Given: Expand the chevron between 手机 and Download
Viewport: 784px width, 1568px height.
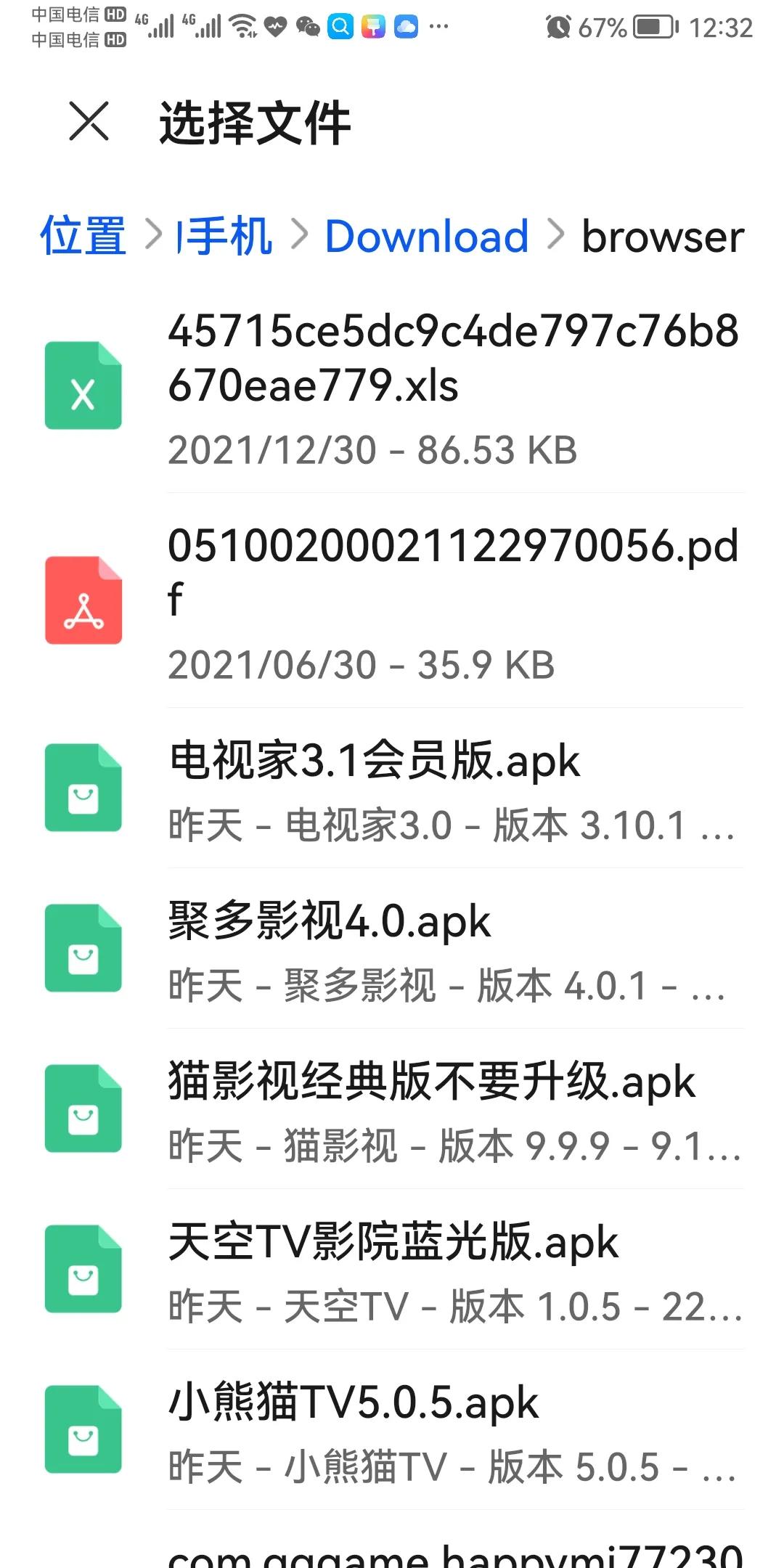Looking at the screenshot, I should click(299, 235).
